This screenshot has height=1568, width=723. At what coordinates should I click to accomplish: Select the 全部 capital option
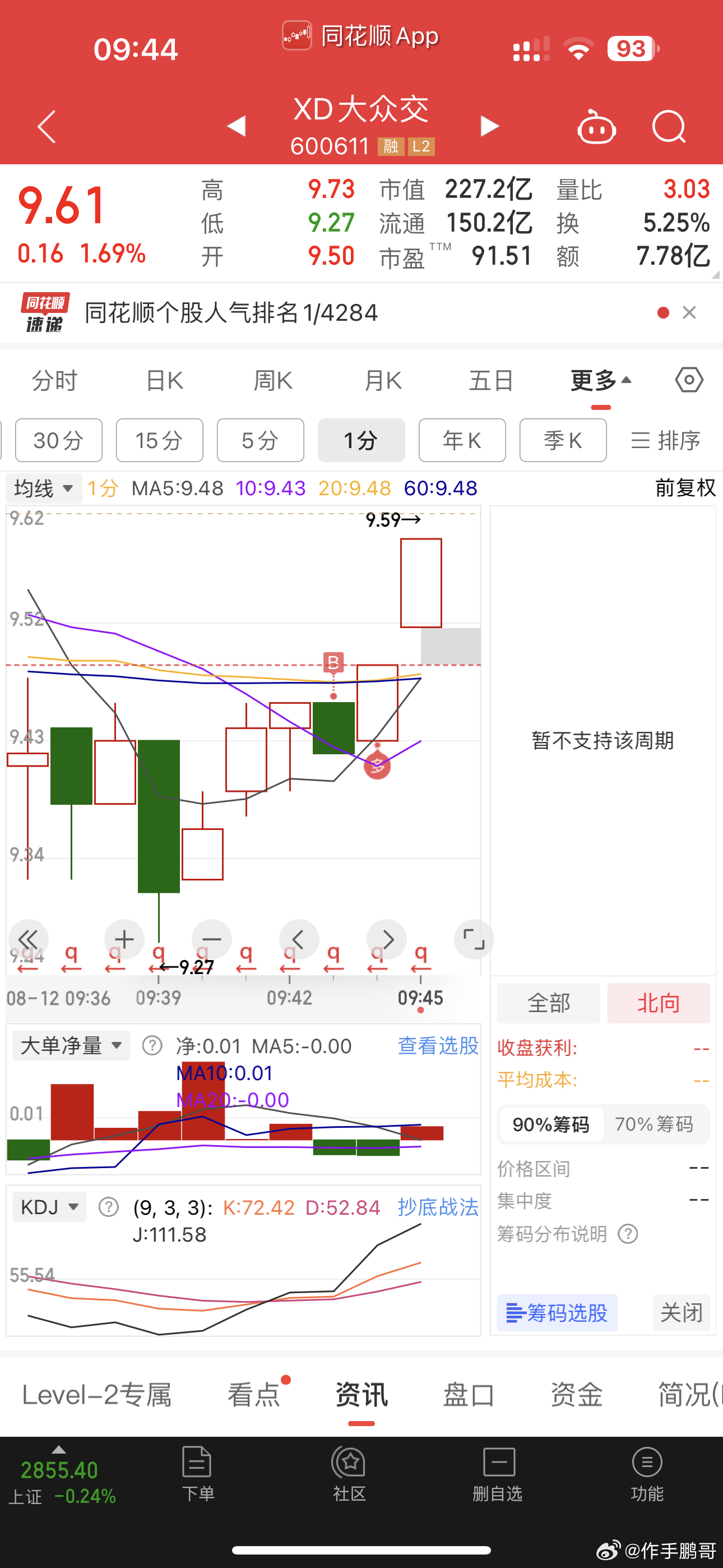click(548, 1003)
